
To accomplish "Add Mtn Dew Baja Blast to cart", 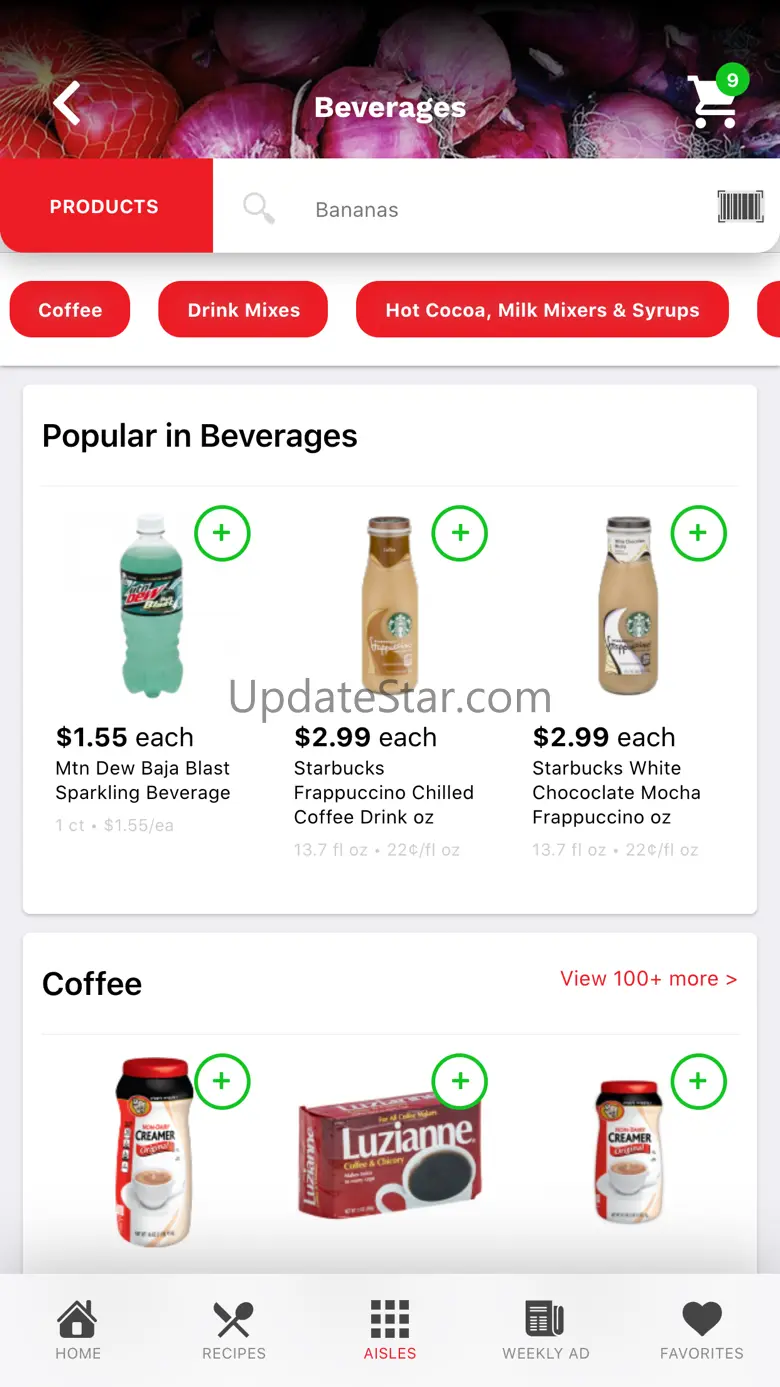I will (x=222, y=533).
